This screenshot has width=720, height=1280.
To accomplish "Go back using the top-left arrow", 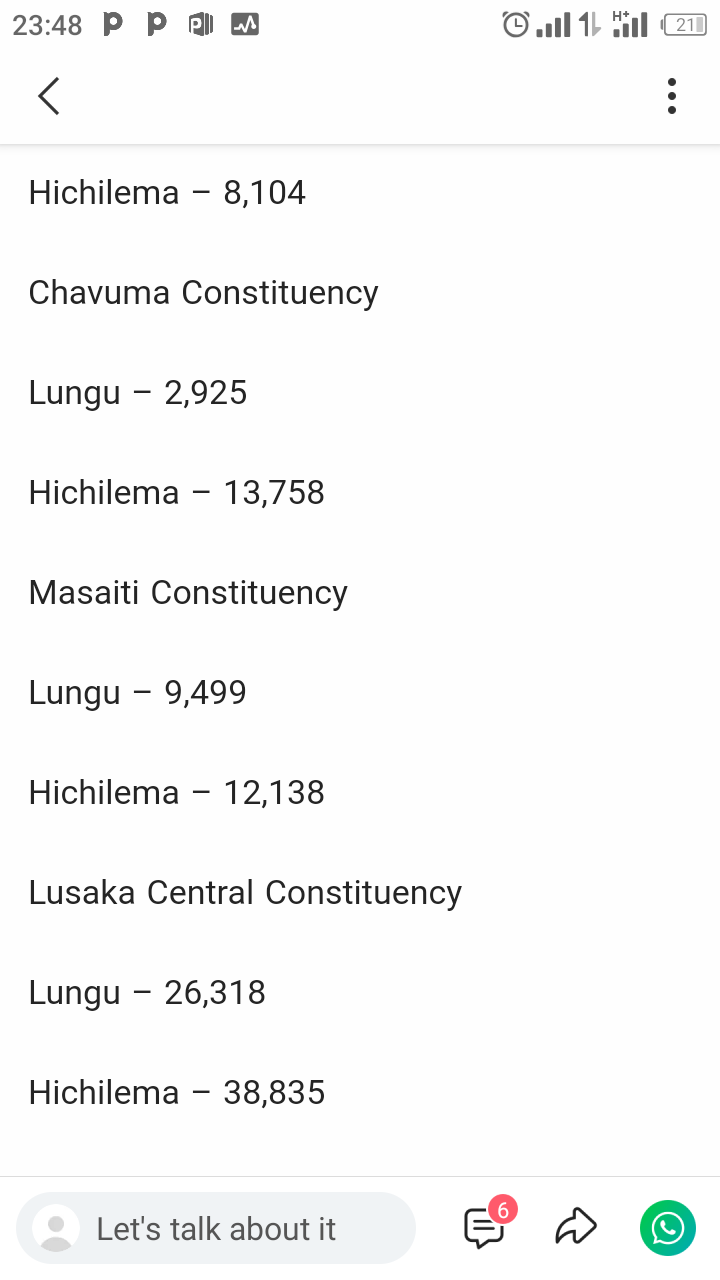I will [x=48, y=96].
